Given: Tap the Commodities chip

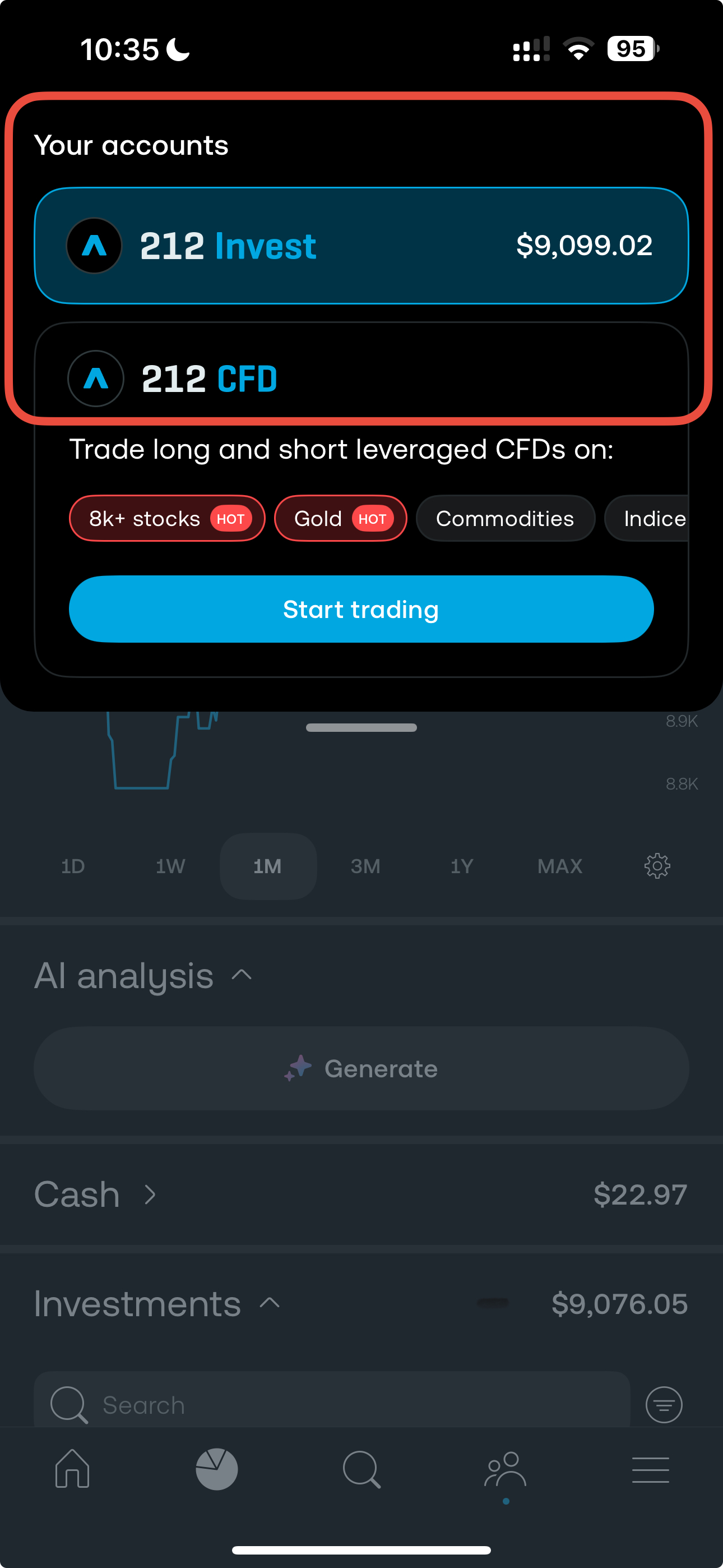Looking at the screenshot, I should click(x=504, y=519).
